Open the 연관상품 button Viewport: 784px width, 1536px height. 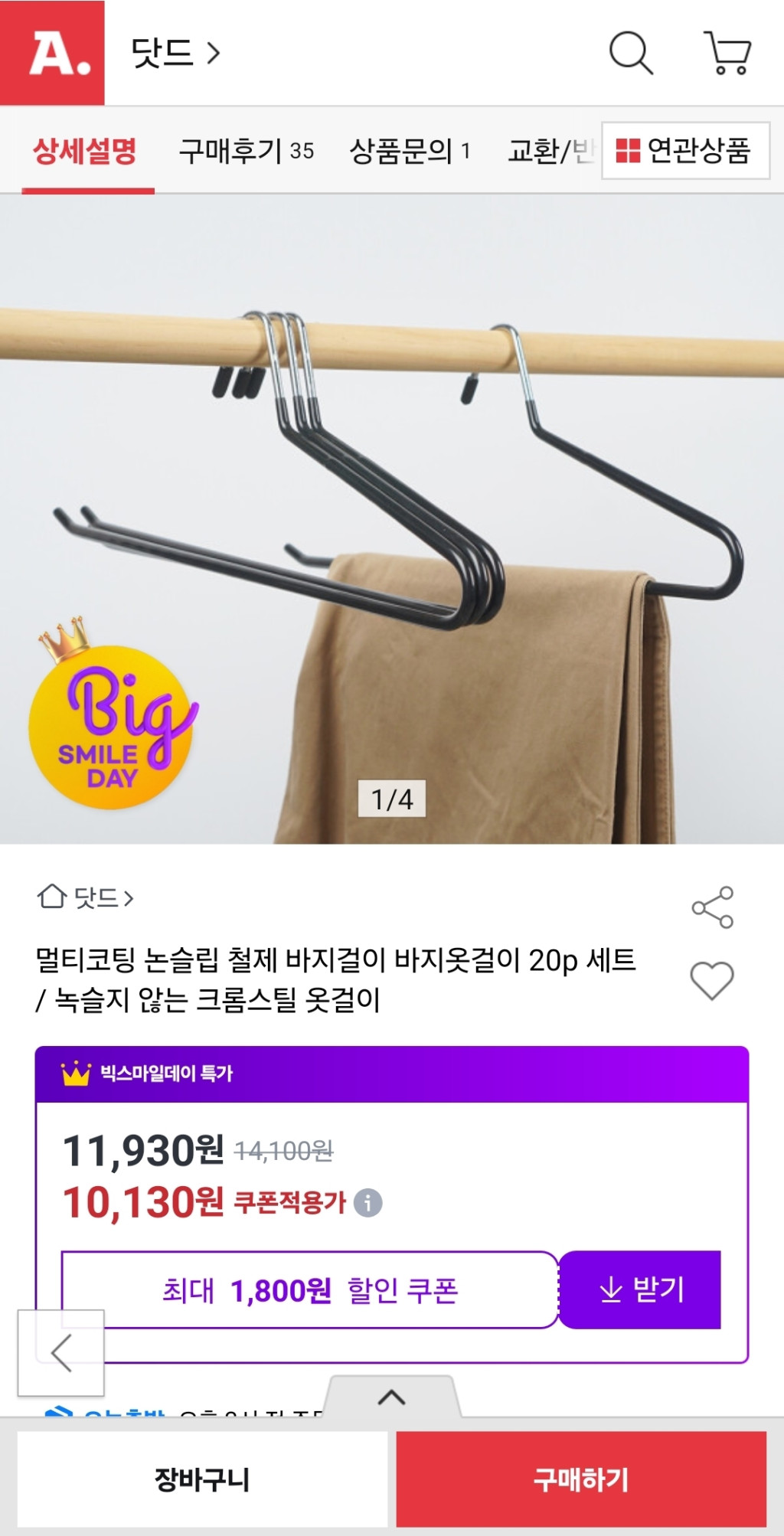point(685,150)
